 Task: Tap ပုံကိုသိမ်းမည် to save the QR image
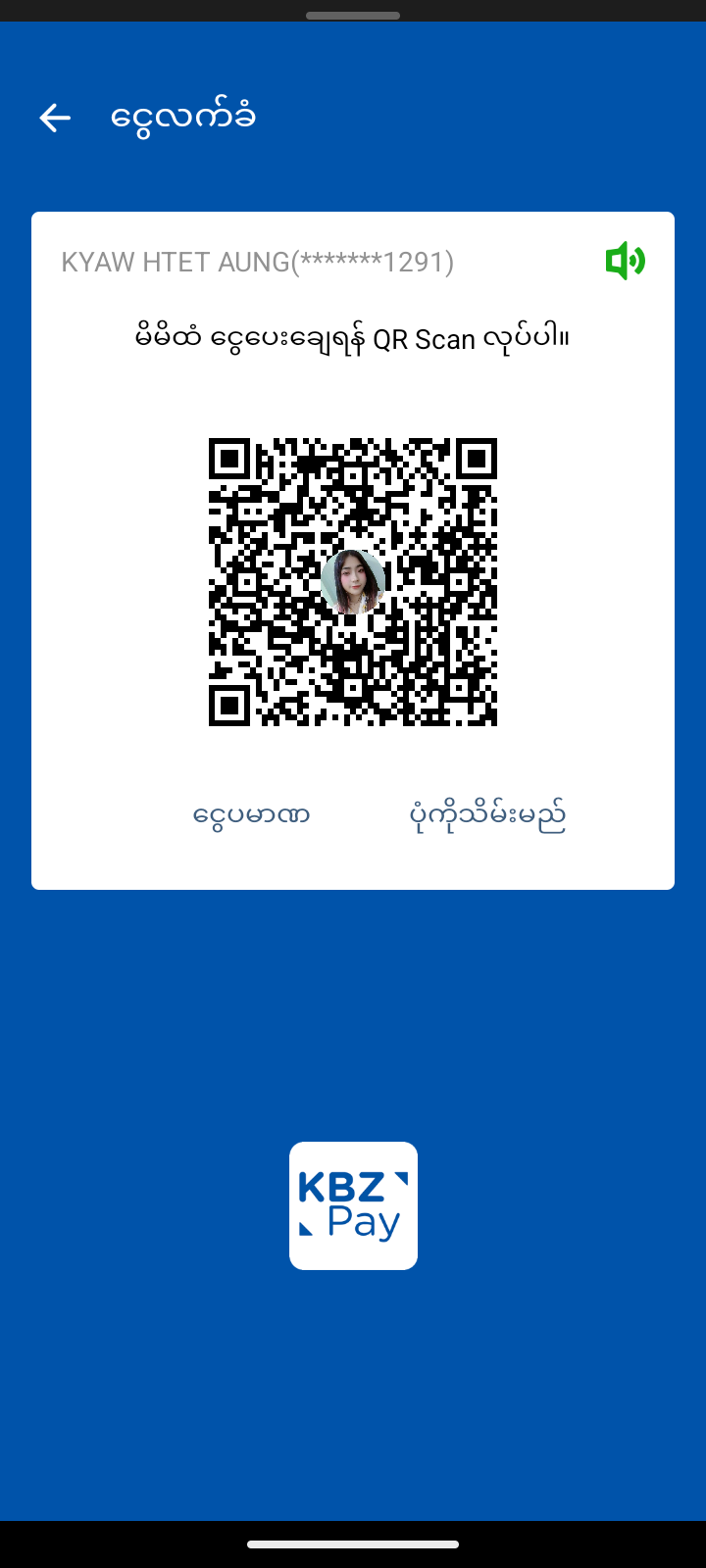tap(487, 815)
